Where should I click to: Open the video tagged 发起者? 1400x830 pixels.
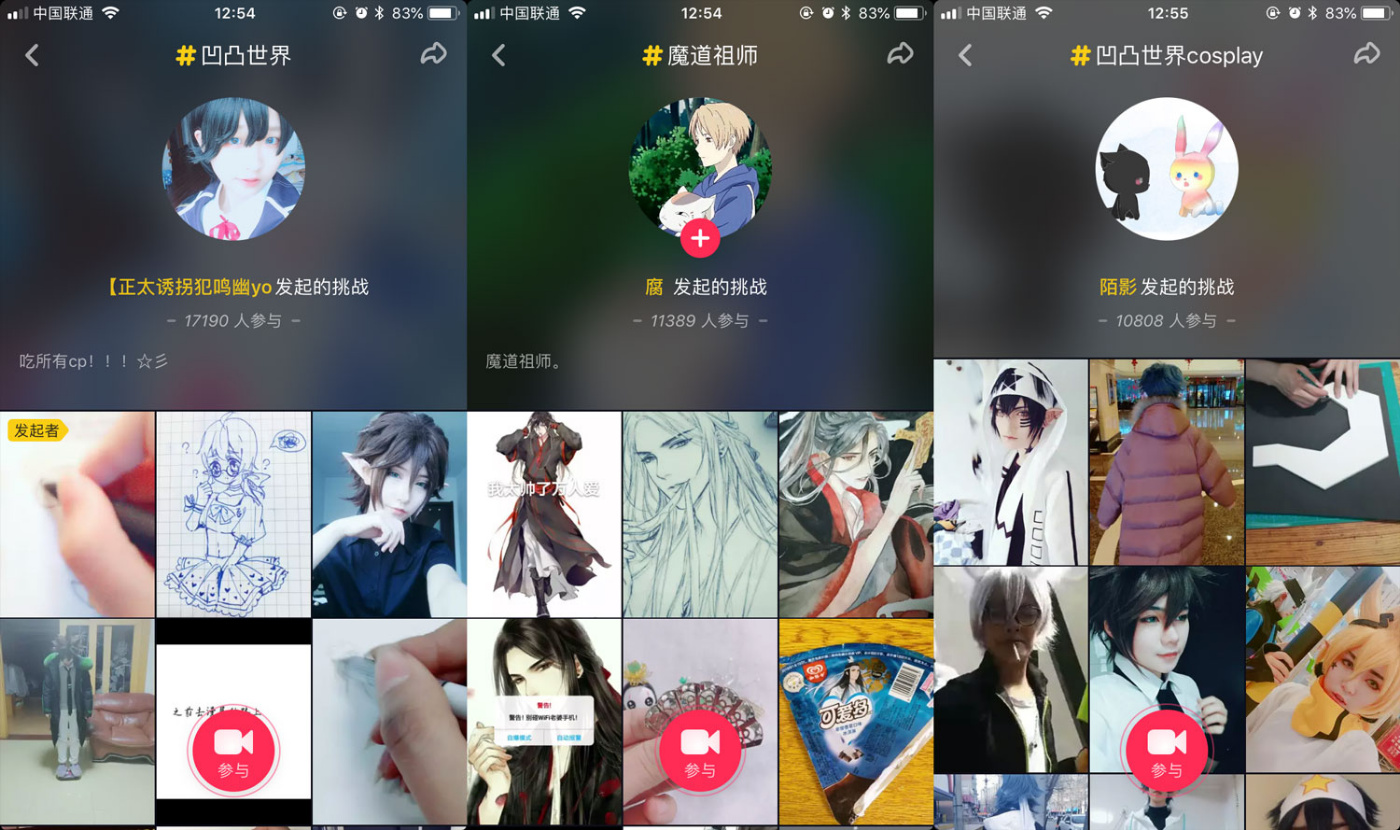tap(77, 515)
